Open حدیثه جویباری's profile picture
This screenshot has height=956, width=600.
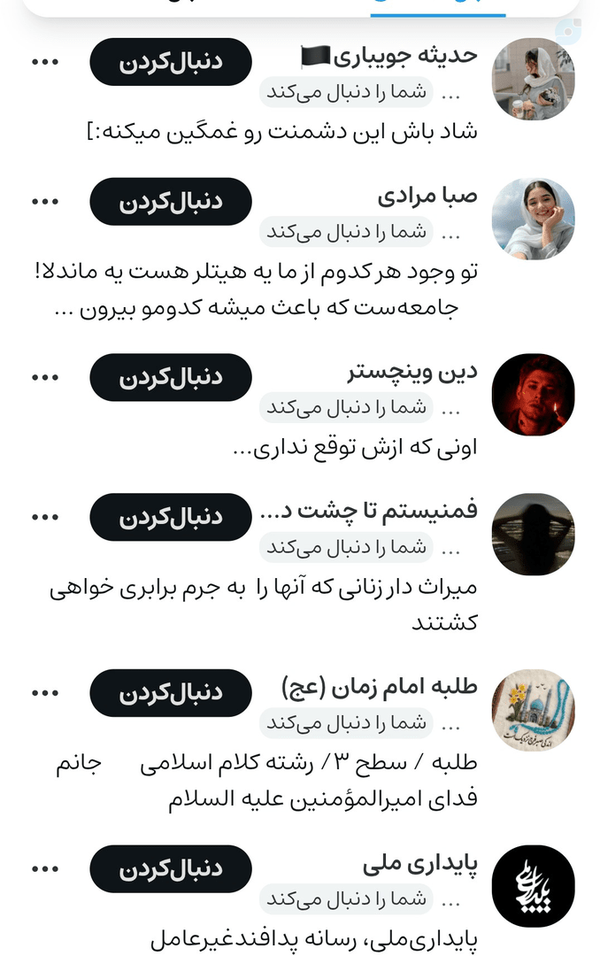[x=533, y=79]
